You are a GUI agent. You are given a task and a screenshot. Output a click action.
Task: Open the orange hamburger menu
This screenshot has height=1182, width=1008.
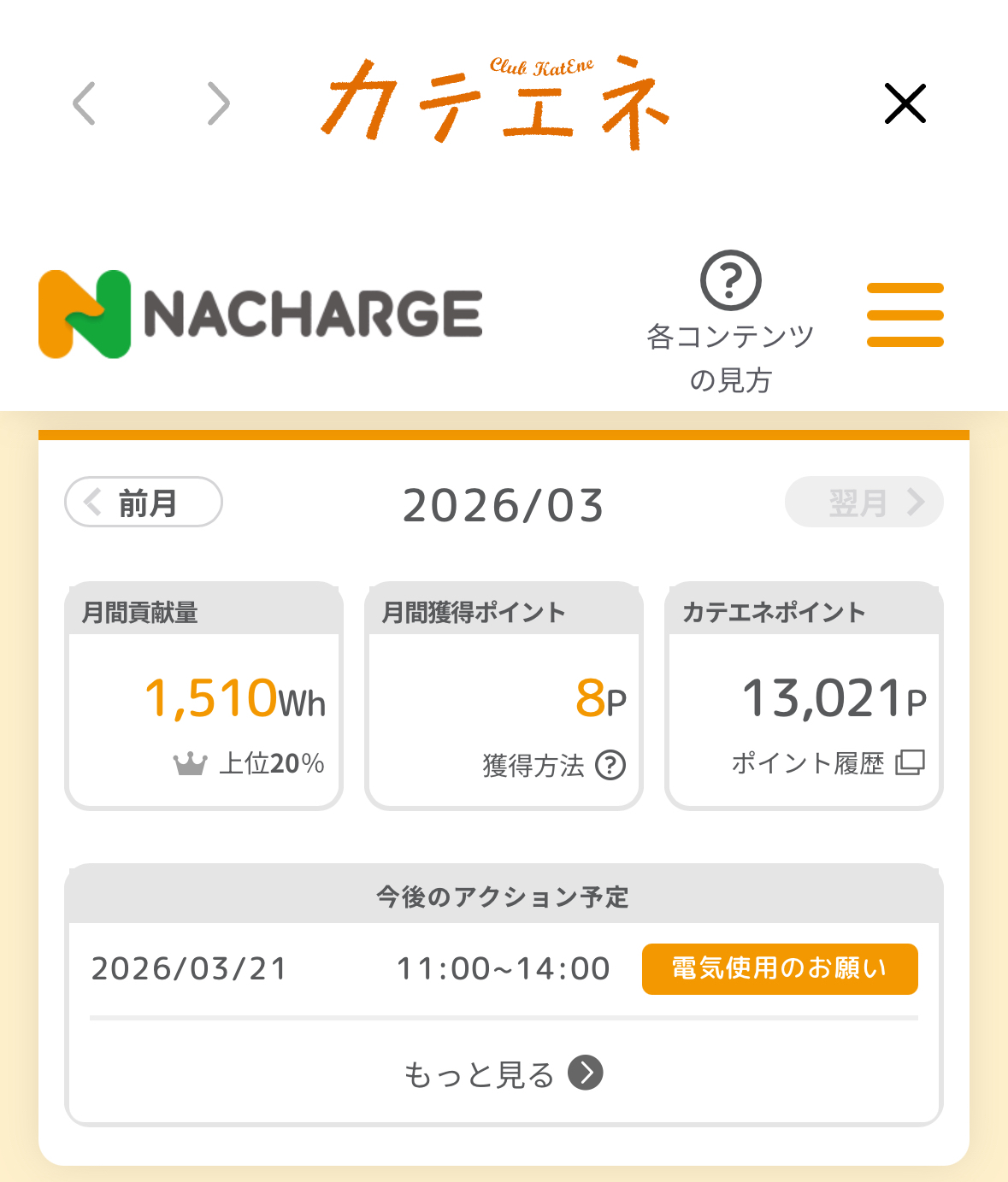905,315
